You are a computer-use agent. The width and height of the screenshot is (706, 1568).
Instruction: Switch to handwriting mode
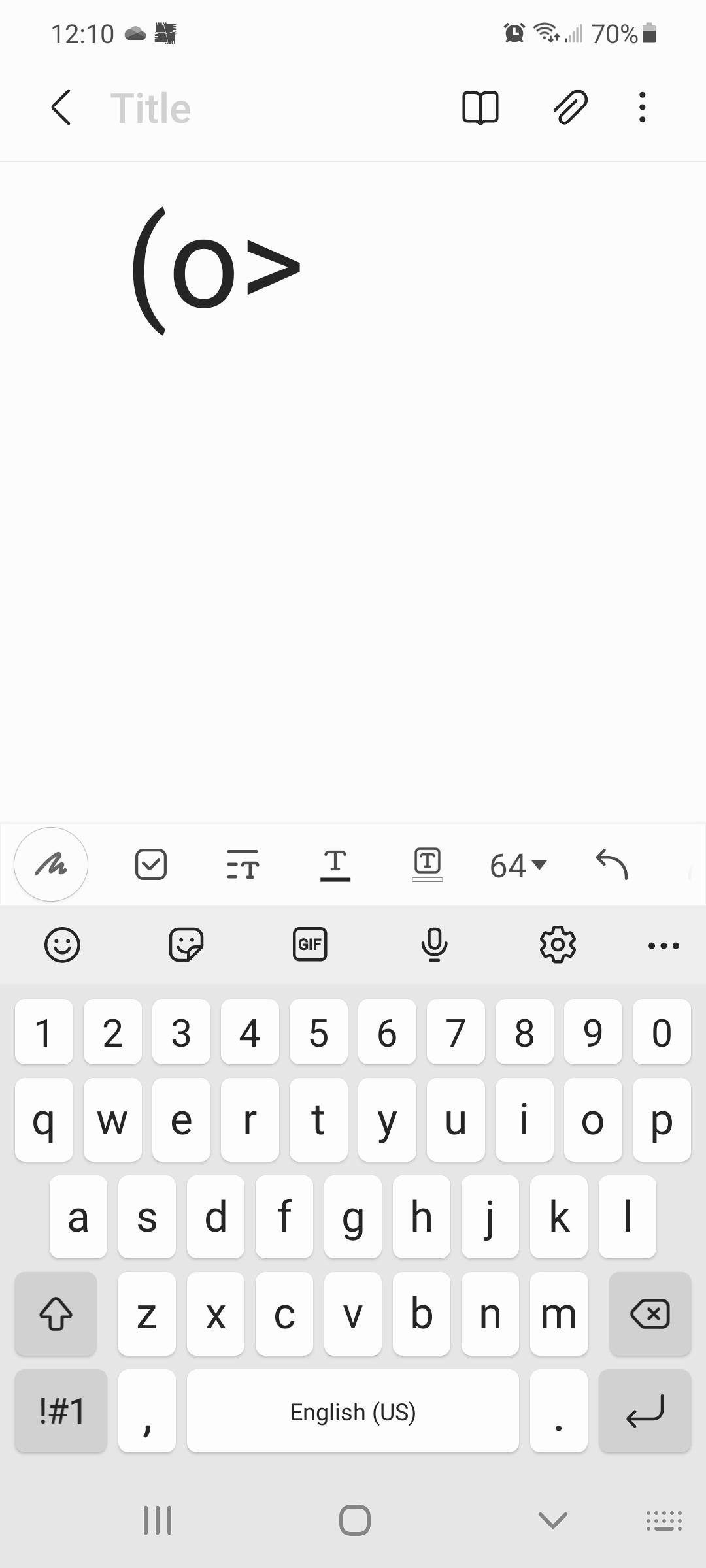50,864
